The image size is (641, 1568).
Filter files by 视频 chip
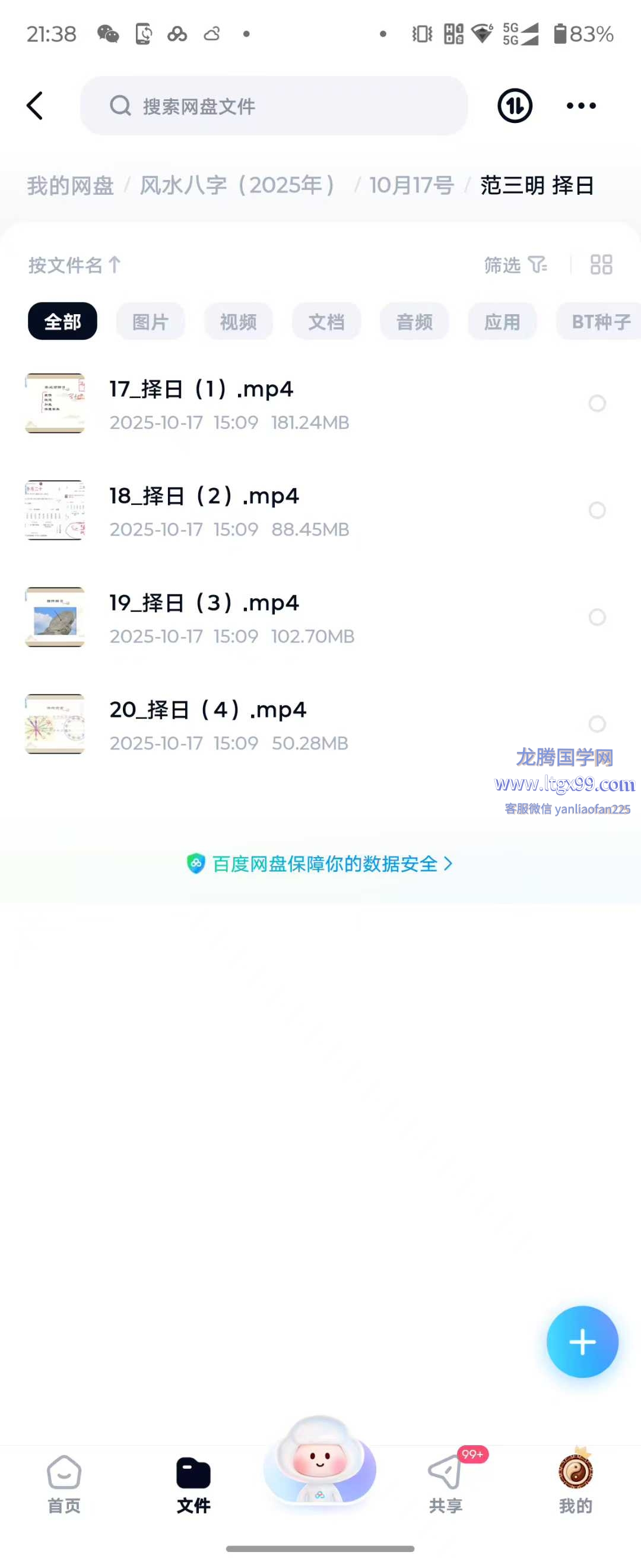(x=238, y=321)
